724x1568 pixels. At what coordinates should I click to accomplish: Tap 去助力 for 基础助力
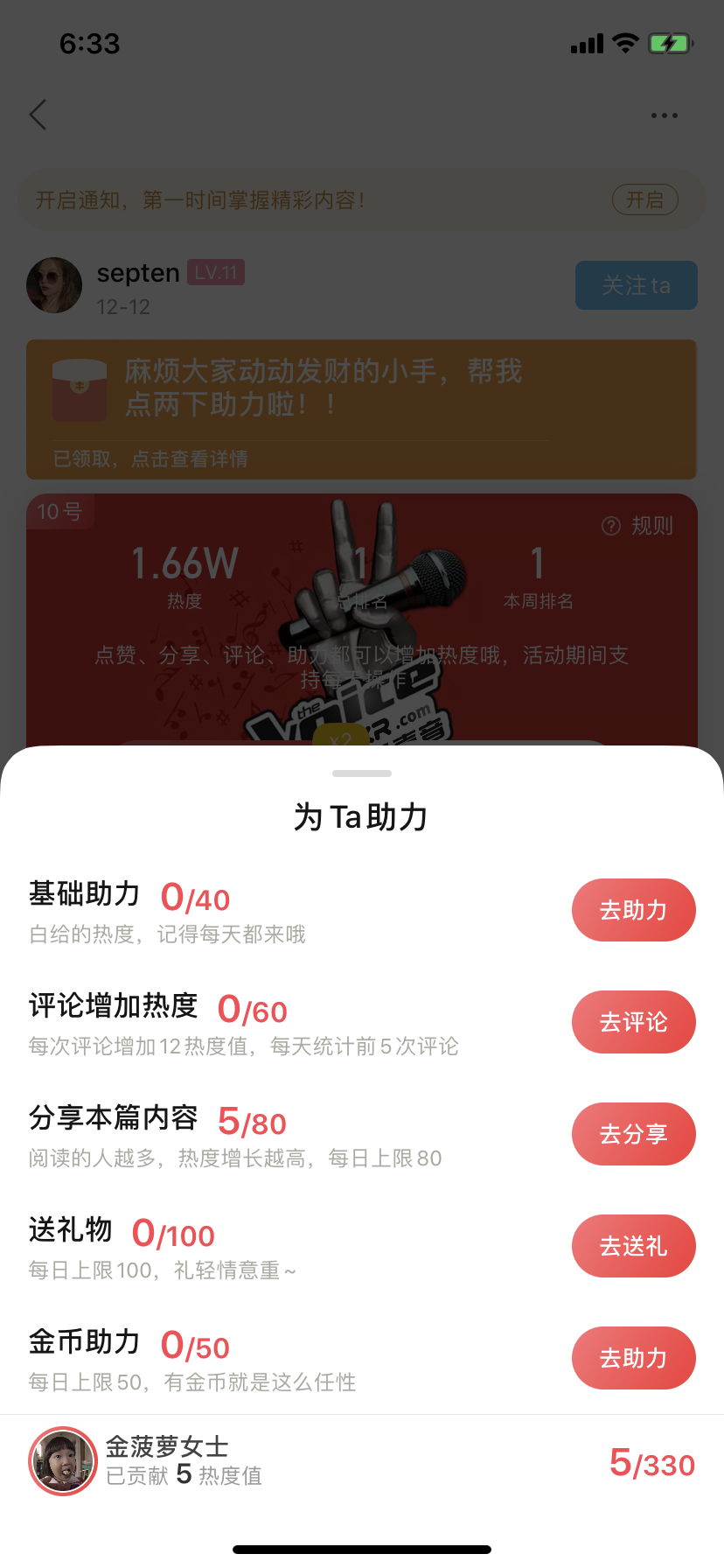coord(633,910)
